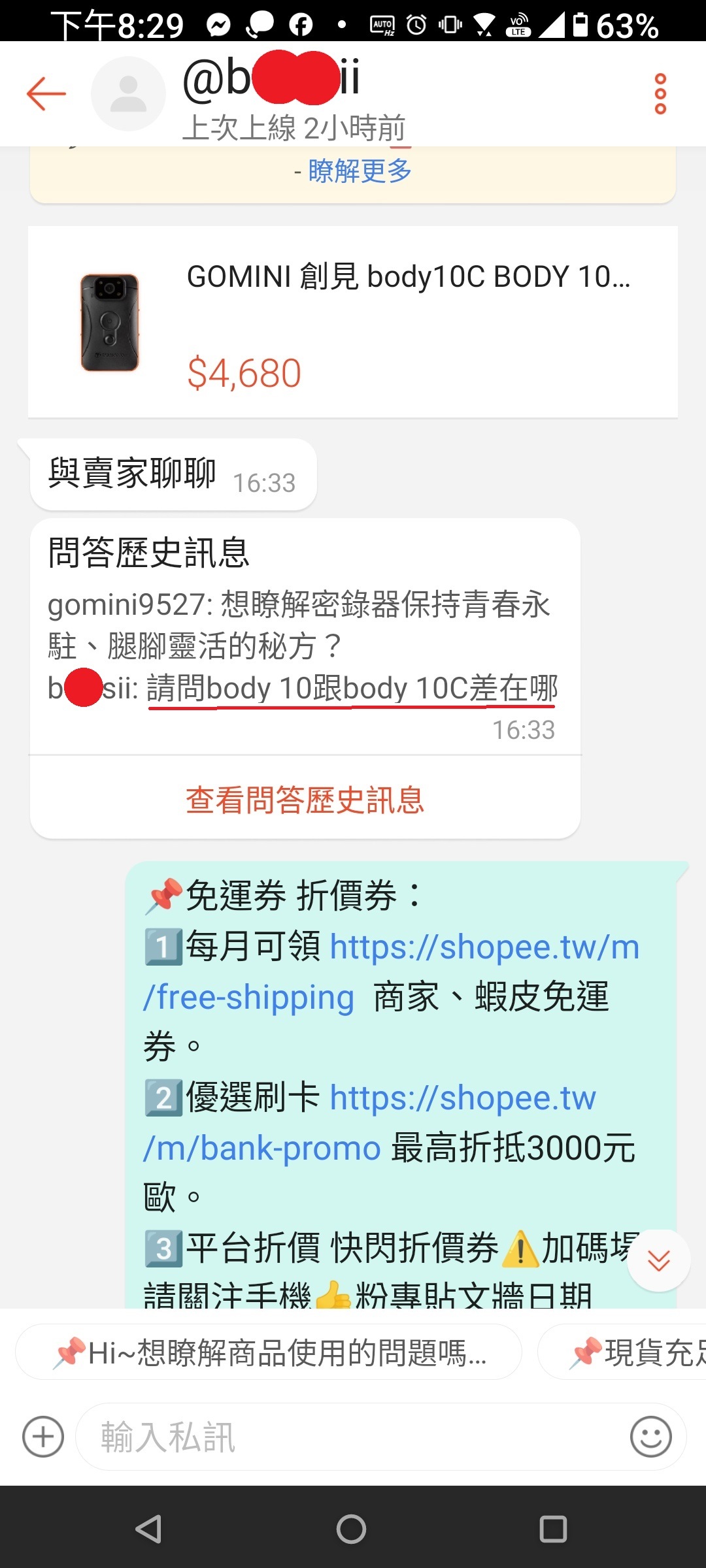Screen dimensions: 706x1568
Task: Tap the 瞭解更多 link
Action: (x=360, y=171)
